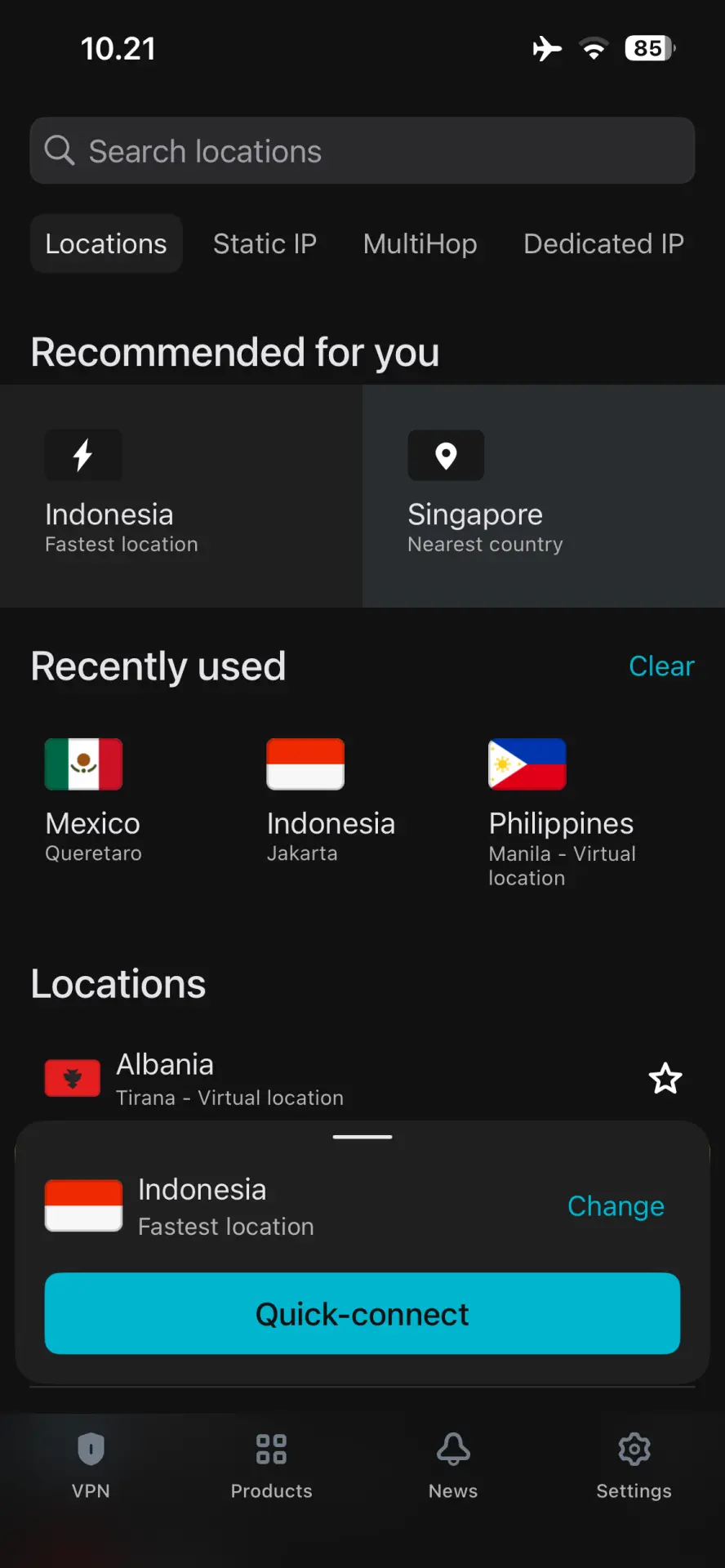Open the News tab
The image size is (725, 1568).
(x=453, y=1466)
